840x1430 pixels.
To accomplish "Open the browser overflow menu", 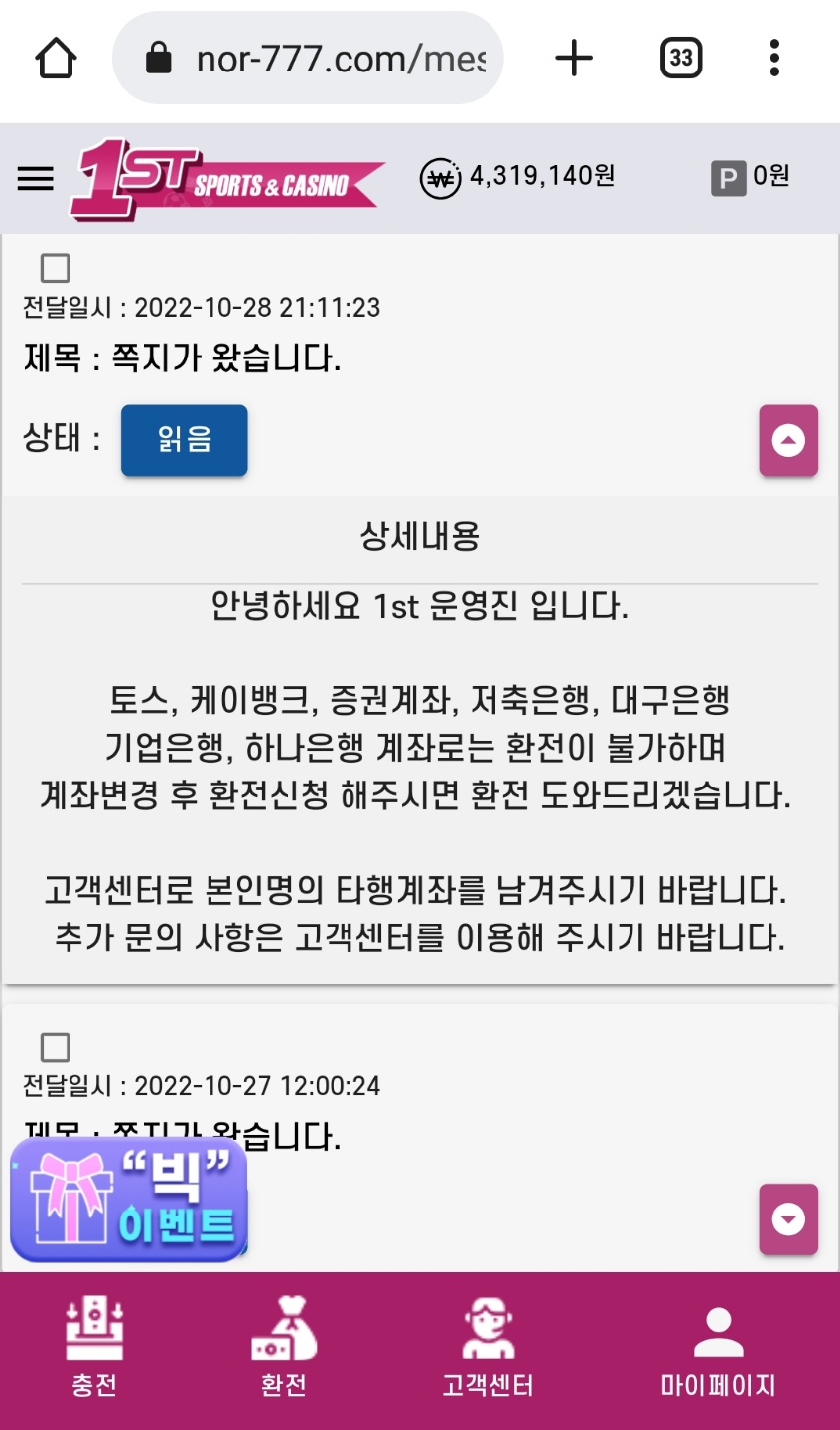I will coord(774,59).
